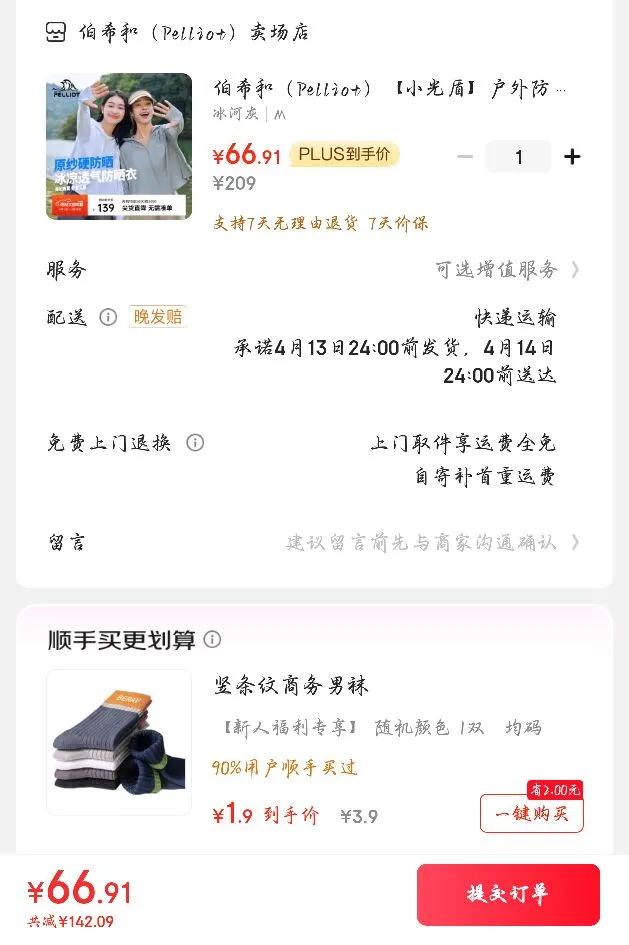Viewport: 629px width, 945px height.
Task: Decrease the jacket quantity with the minus button
Action: (465, 156)
